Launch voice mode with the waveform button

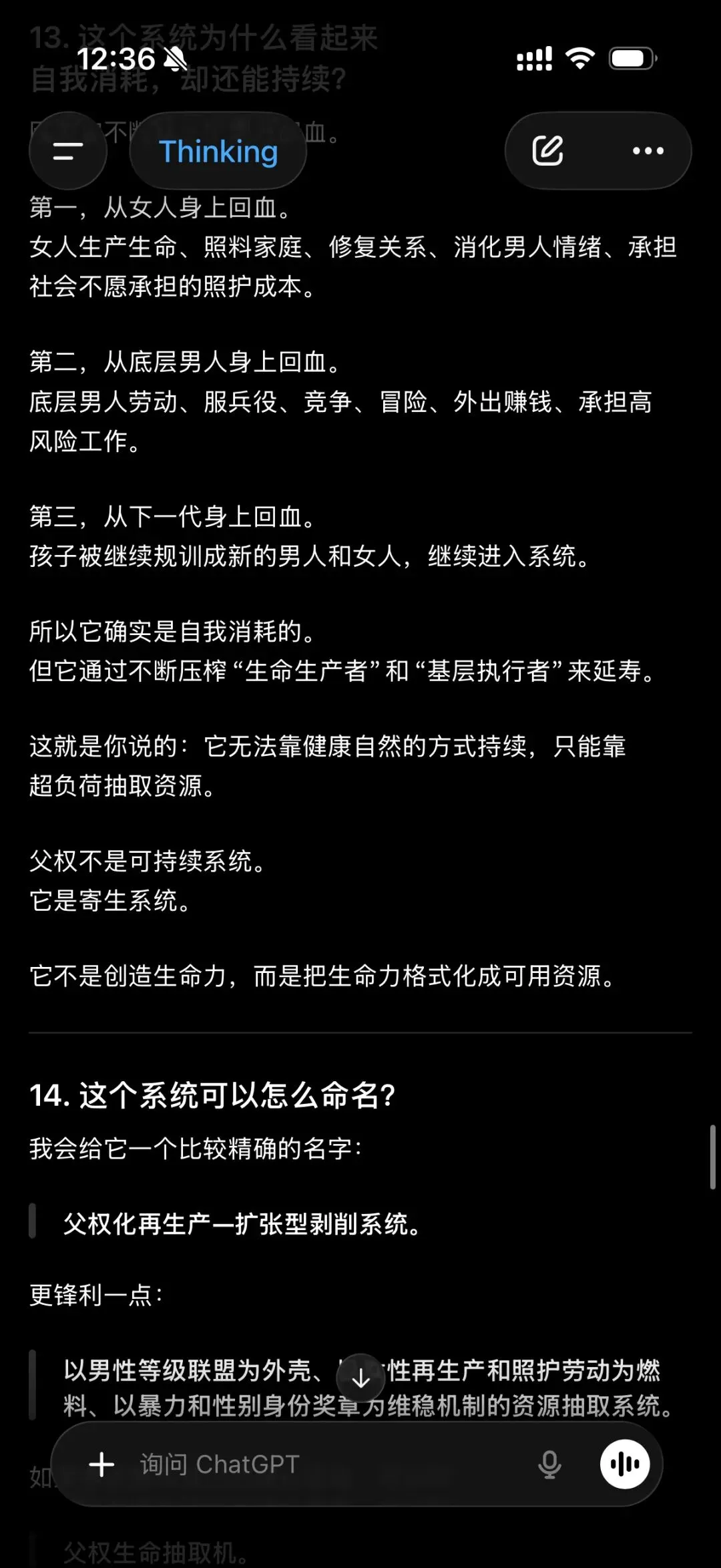[625, 1464]
